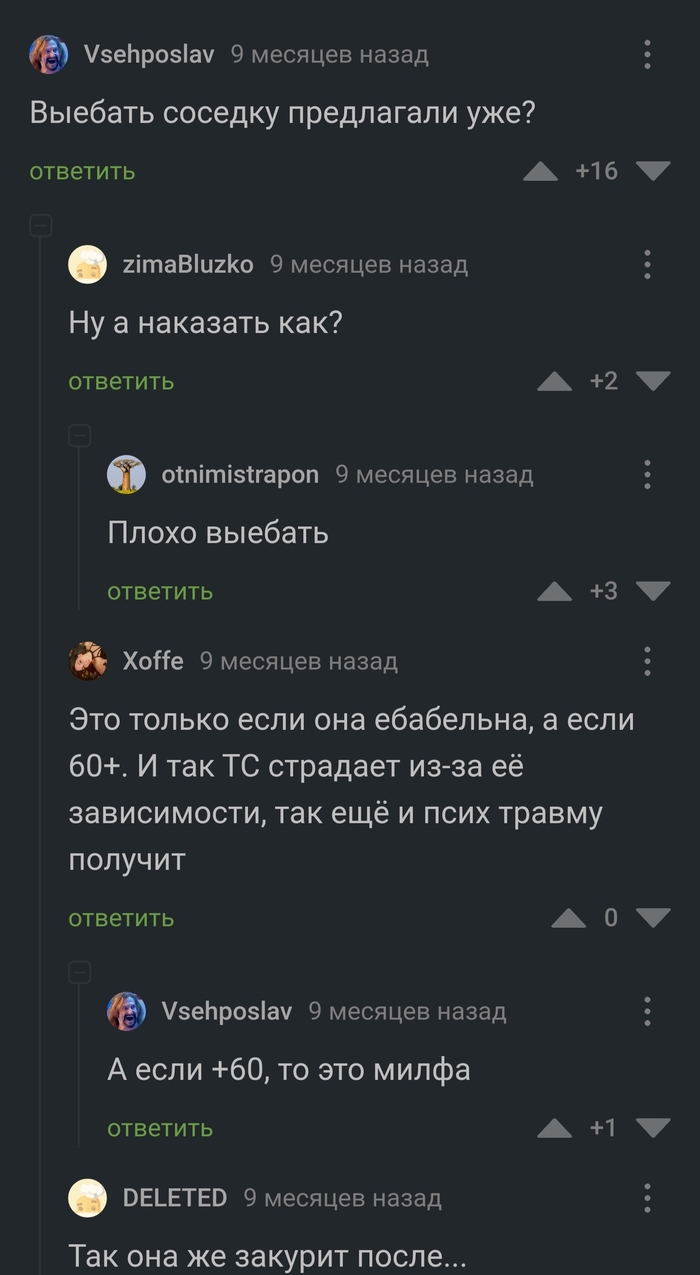Viewport: 700px width, 1275px height.
Task: Open overflow menu on zimaBluzko's comment
Action: click(647, 264)
